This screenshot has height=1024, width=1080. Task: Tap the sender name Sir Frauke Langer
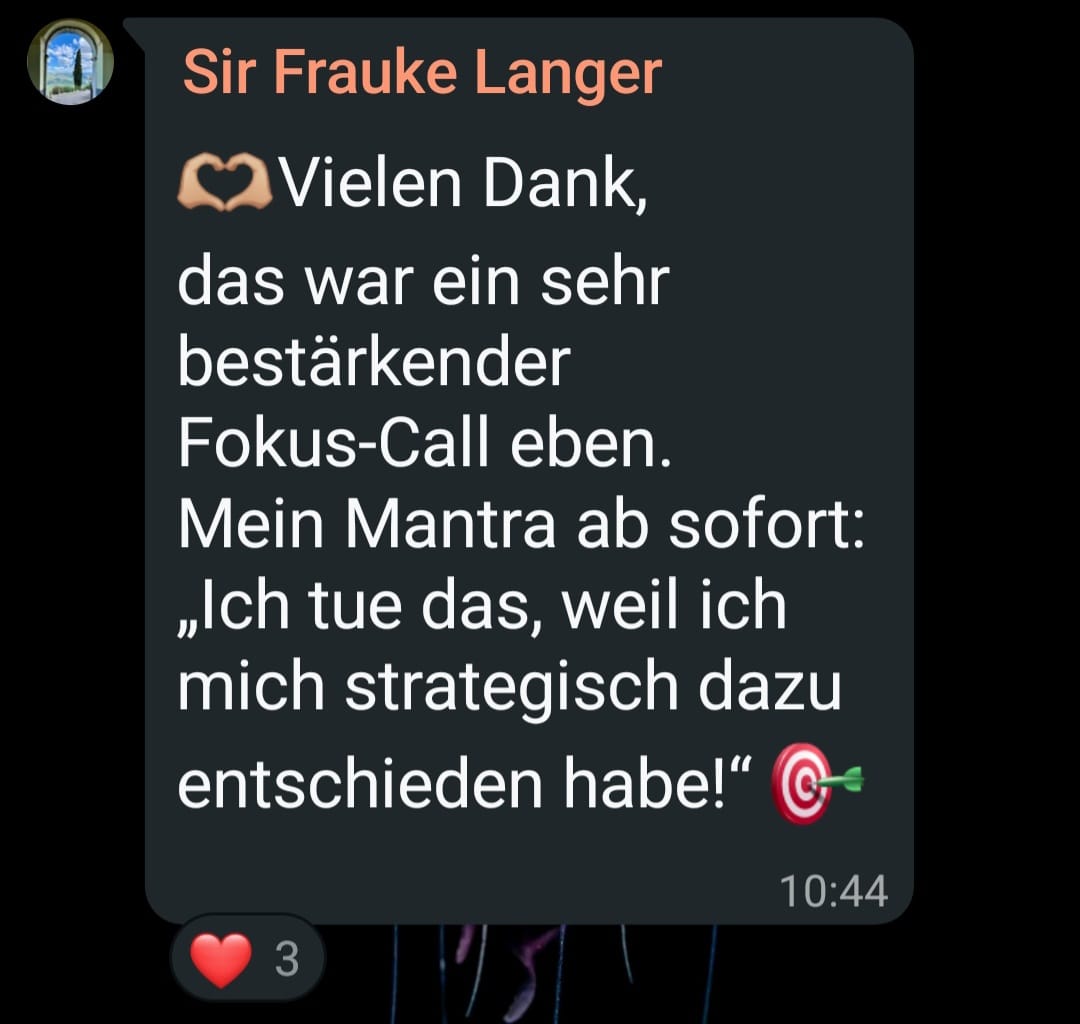(421, 72)
